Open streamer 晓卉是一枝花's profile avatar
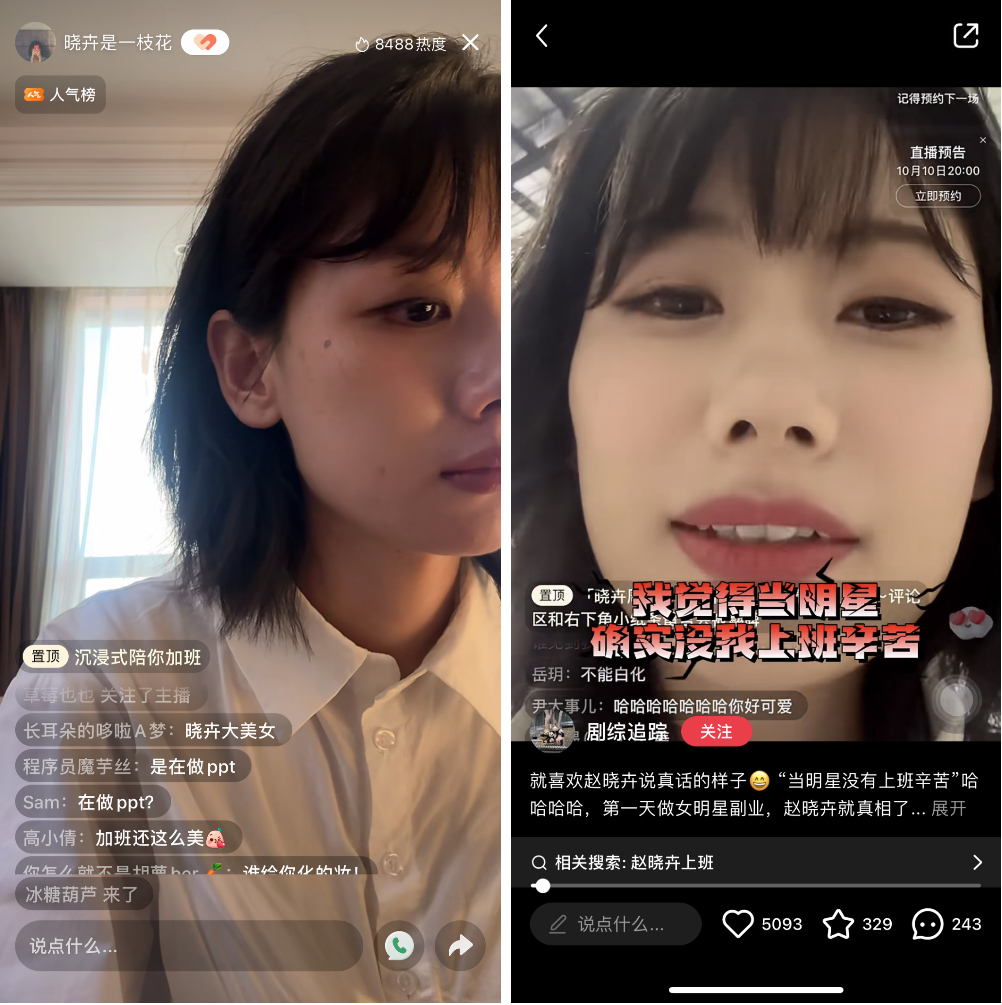1002x1005 pixels. 35,43
